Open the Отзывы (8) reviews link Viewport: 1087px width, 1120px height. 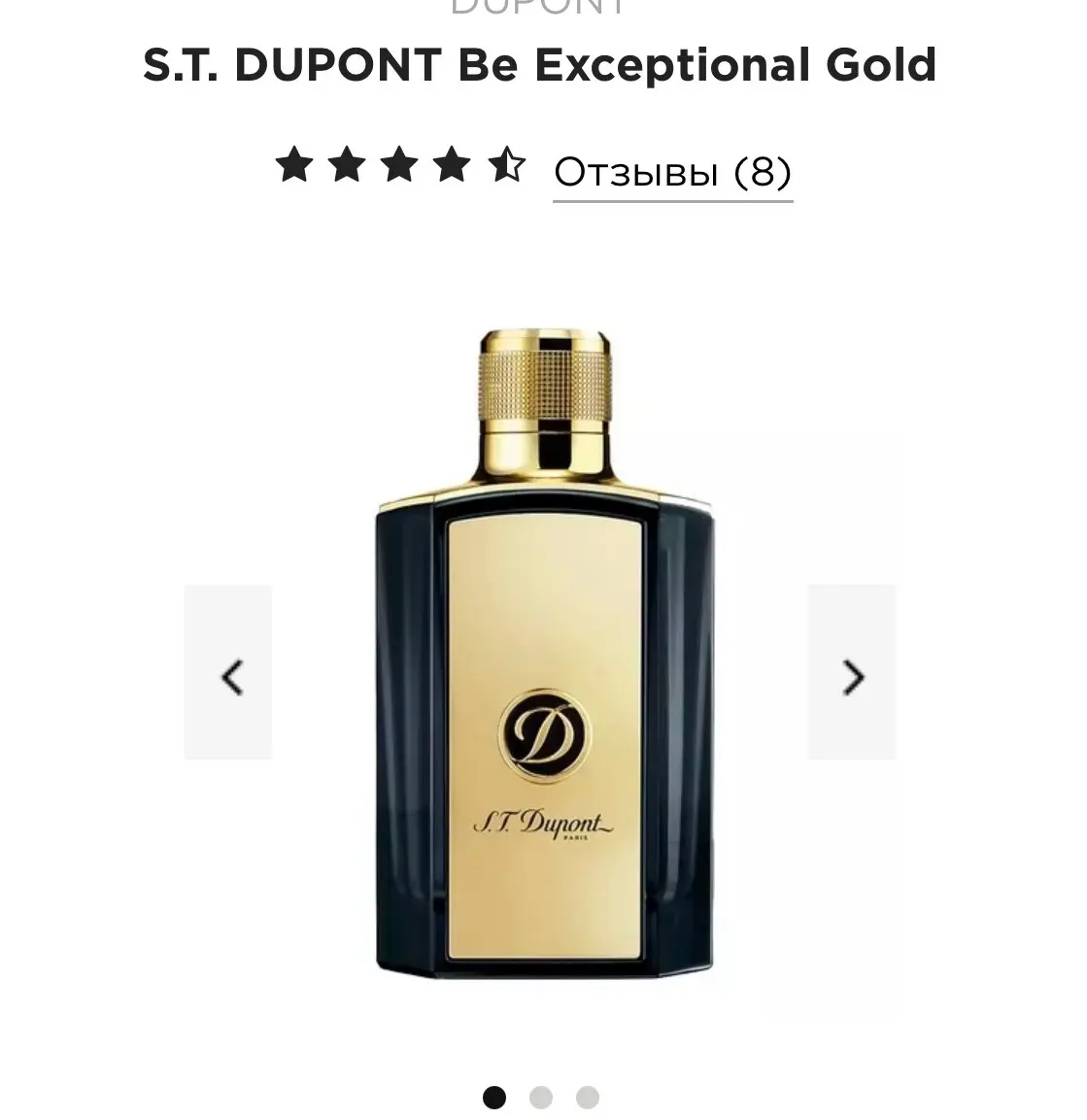(673, 172)
